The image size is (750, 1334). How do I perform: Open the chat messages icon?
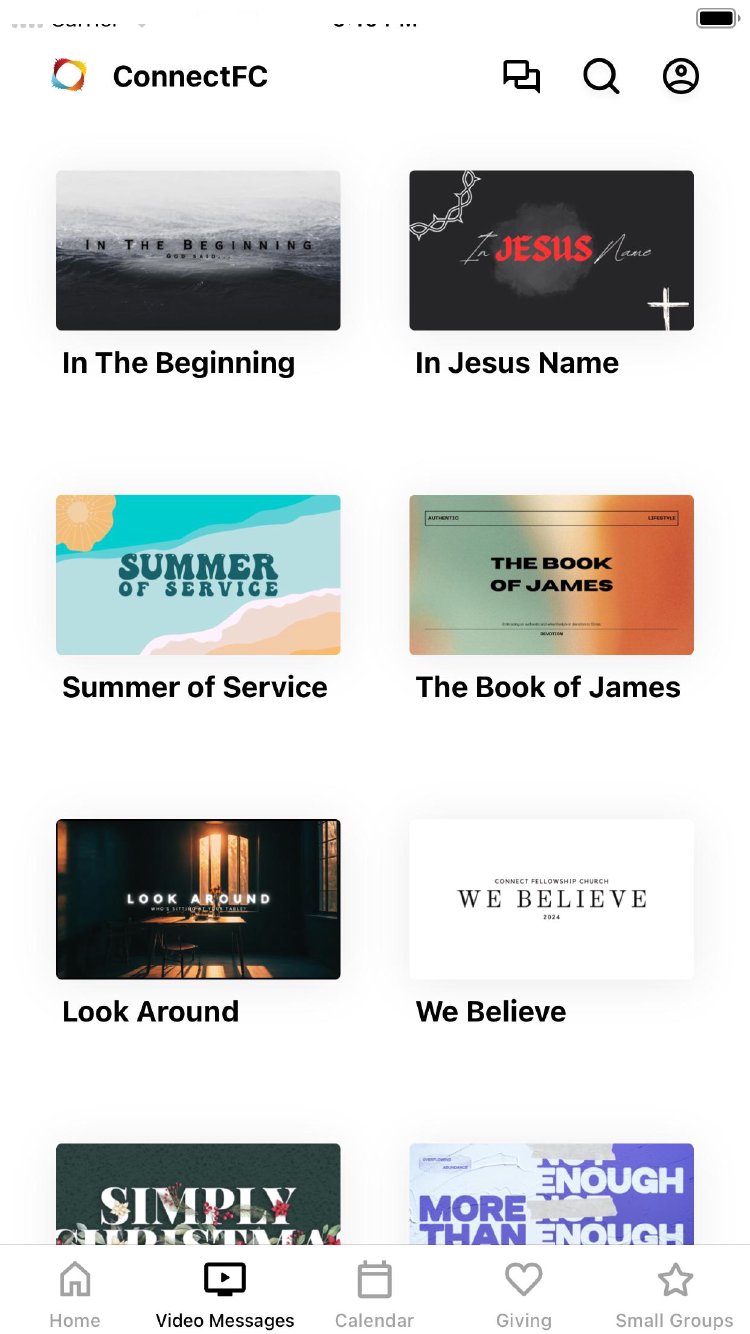pos(521,76)
